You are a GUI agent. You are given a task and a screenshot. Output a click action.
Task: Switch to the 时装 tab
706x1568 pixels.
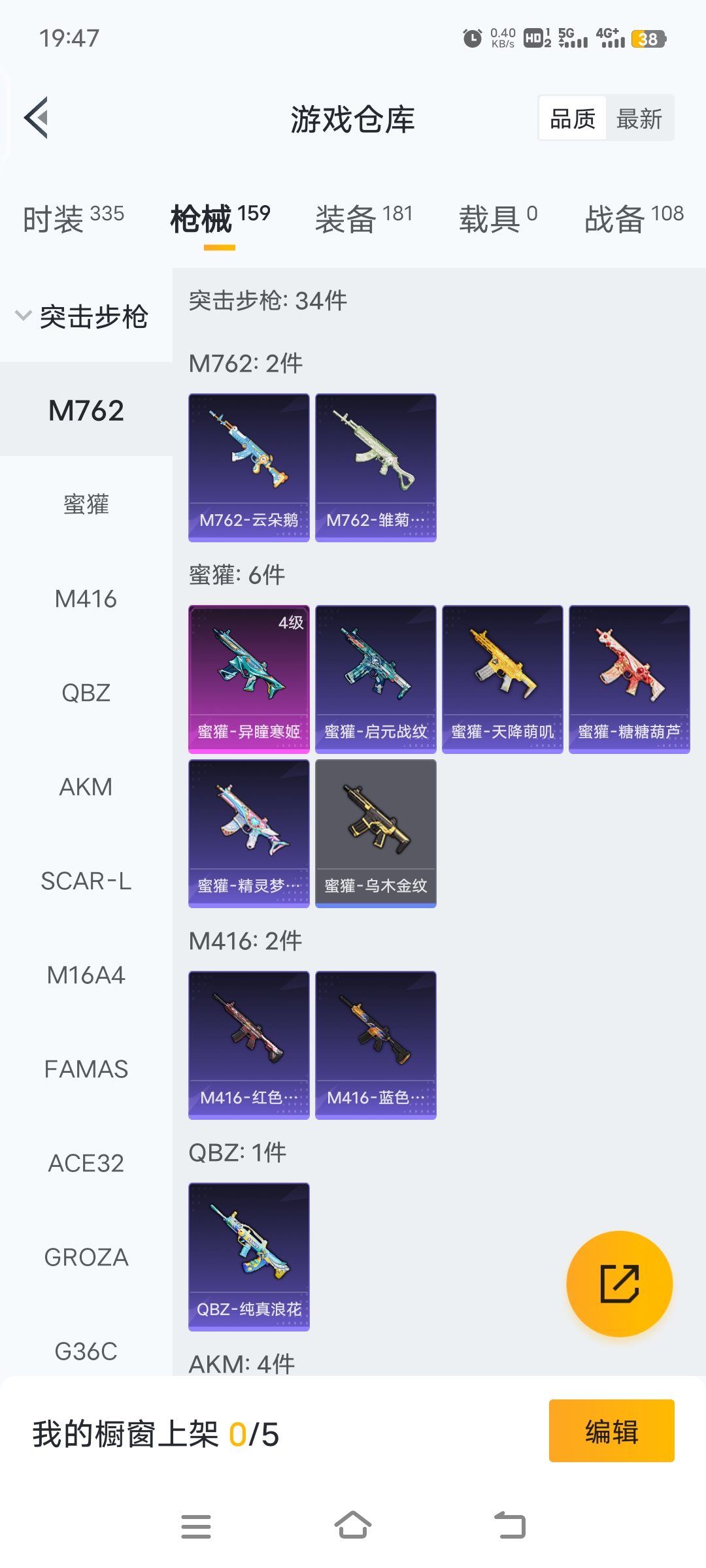pyautogui.click(x=73, y=219)
